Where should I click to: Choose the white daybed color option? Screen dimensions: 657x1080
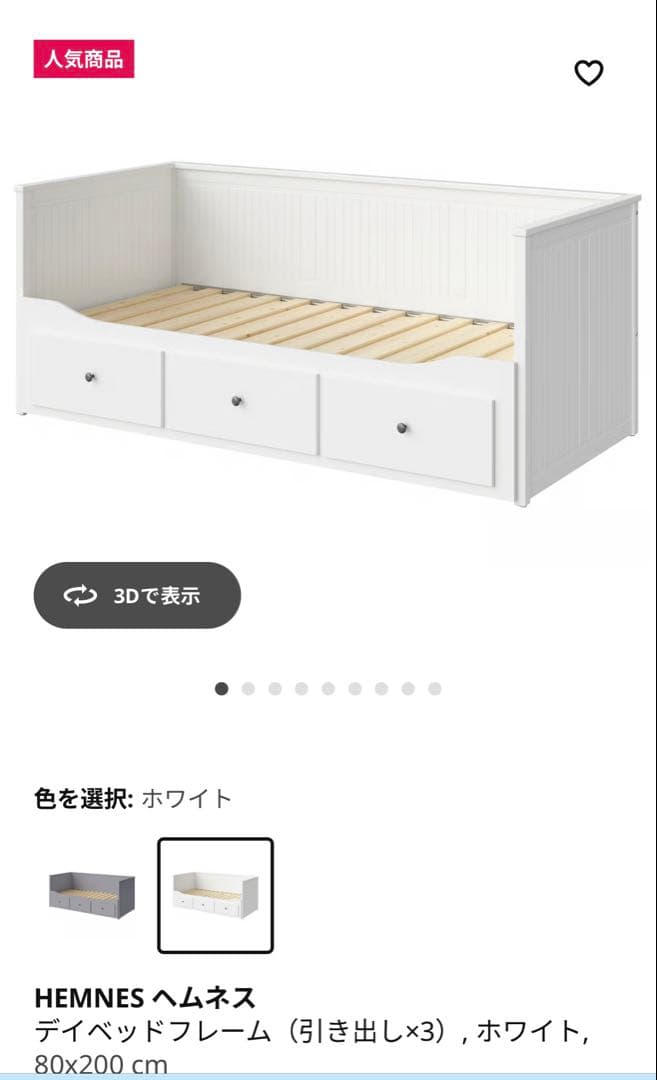[x=215, y=894]
